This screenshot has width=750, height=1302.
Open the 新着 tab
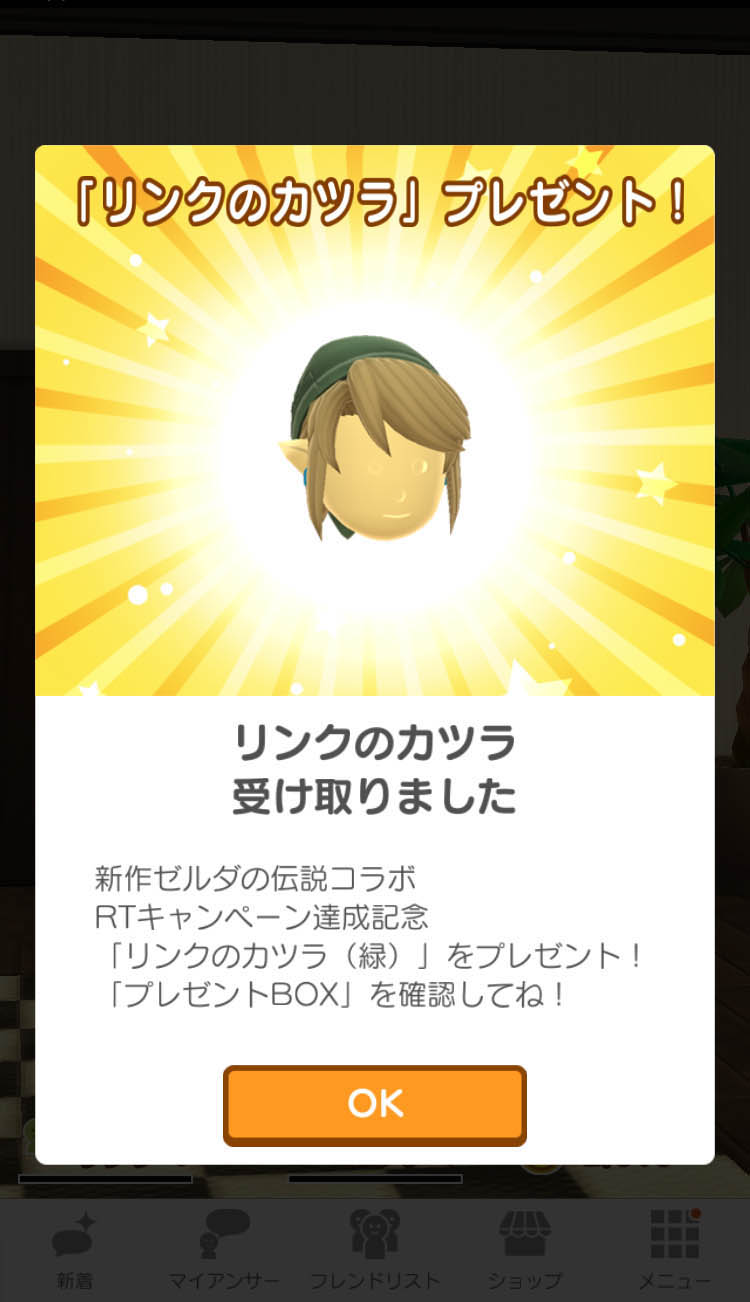pos(75,1248)
